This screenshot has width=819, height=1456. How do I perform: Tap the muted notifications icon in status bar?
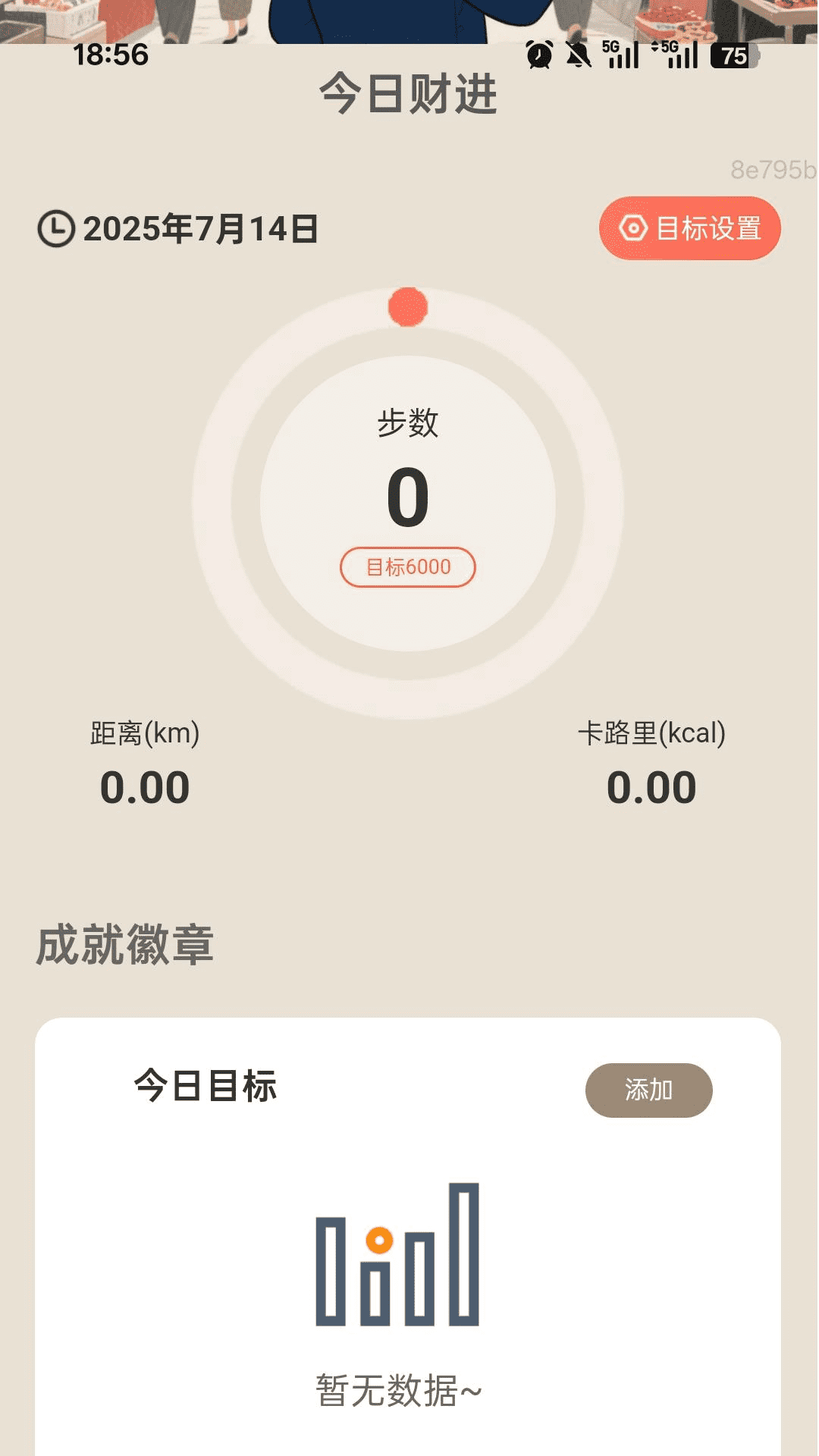tap(577, 55)
